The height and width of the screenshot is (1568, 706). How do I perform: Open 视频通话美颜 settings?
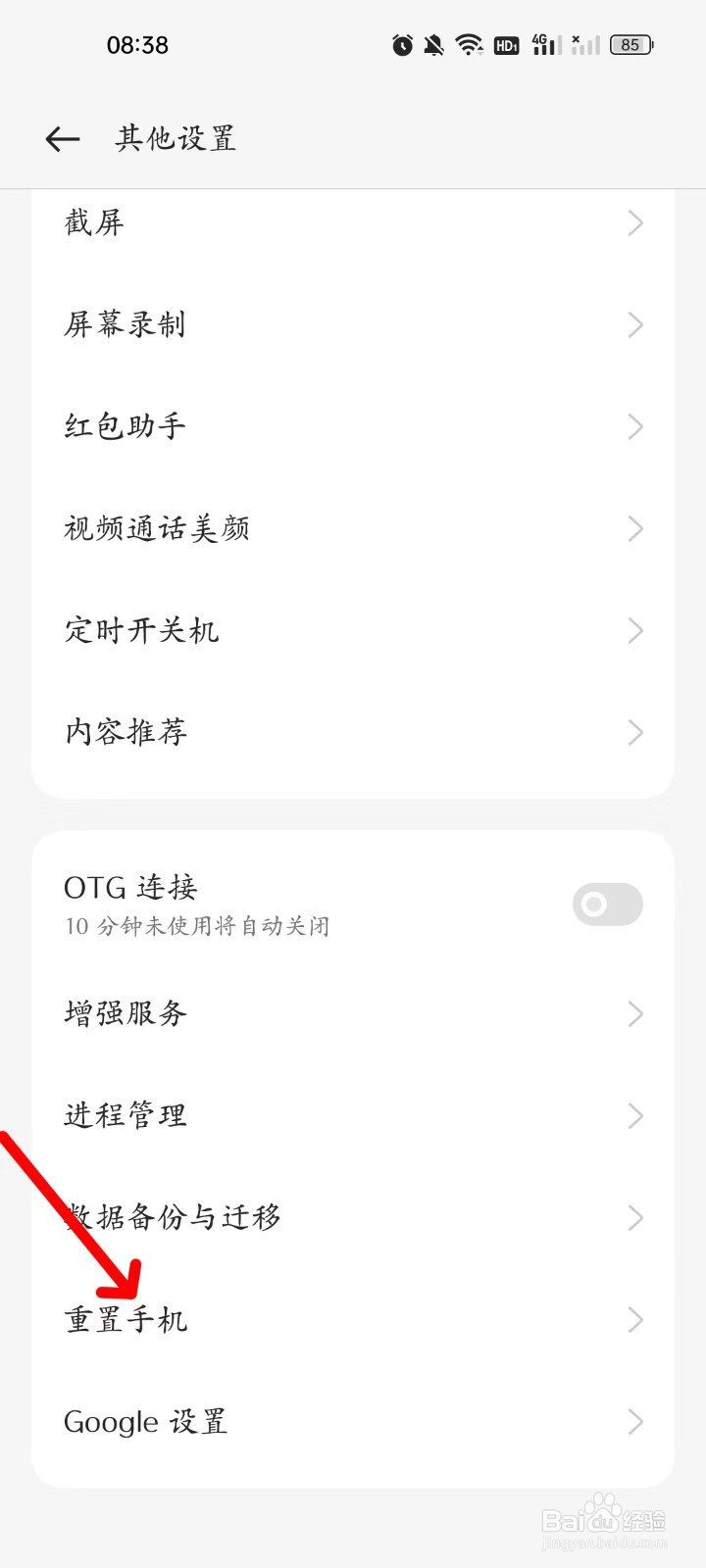(x=353, y=528)
